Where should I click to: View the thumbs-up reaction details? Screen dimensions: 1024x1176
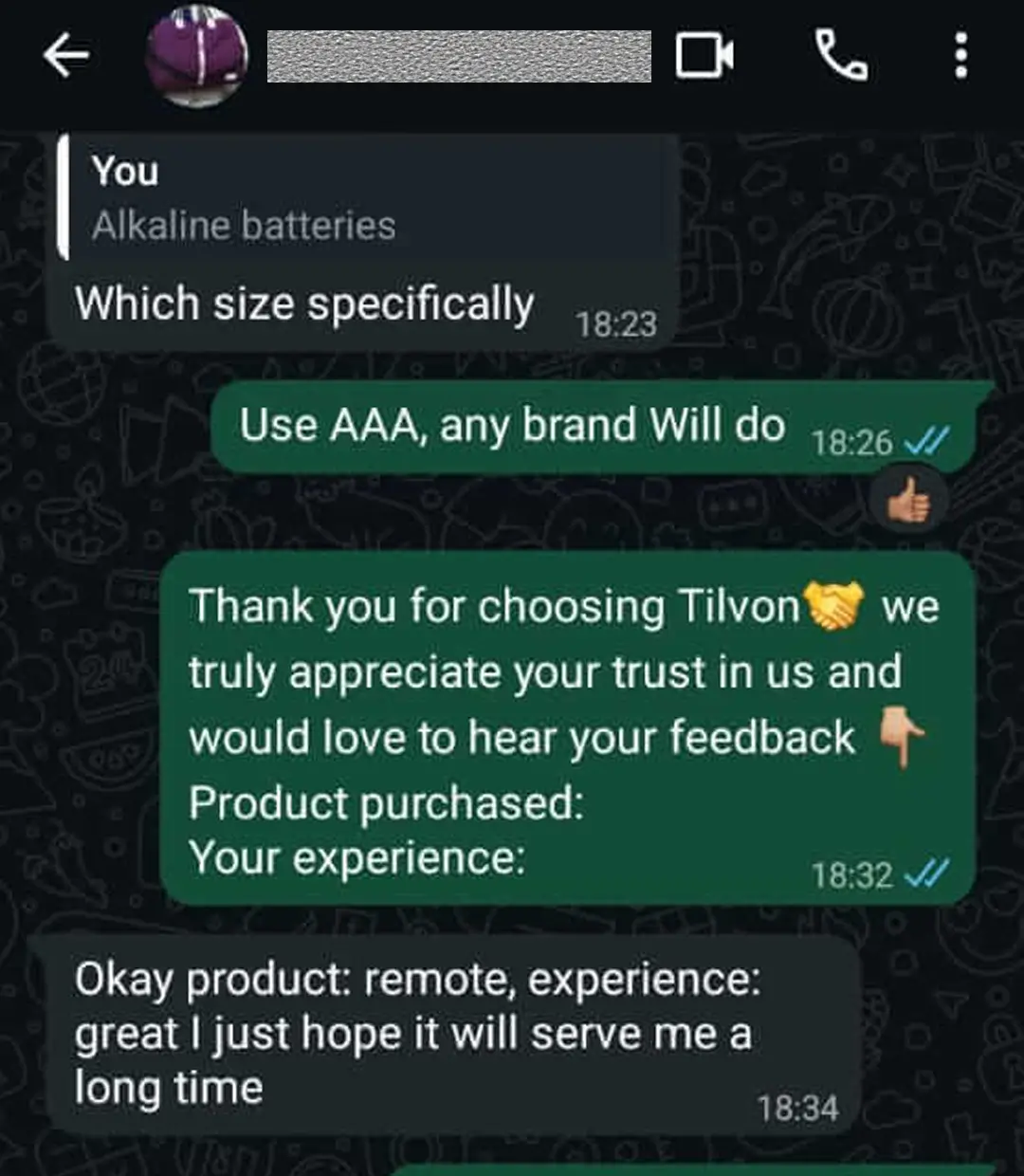(908, 503)
